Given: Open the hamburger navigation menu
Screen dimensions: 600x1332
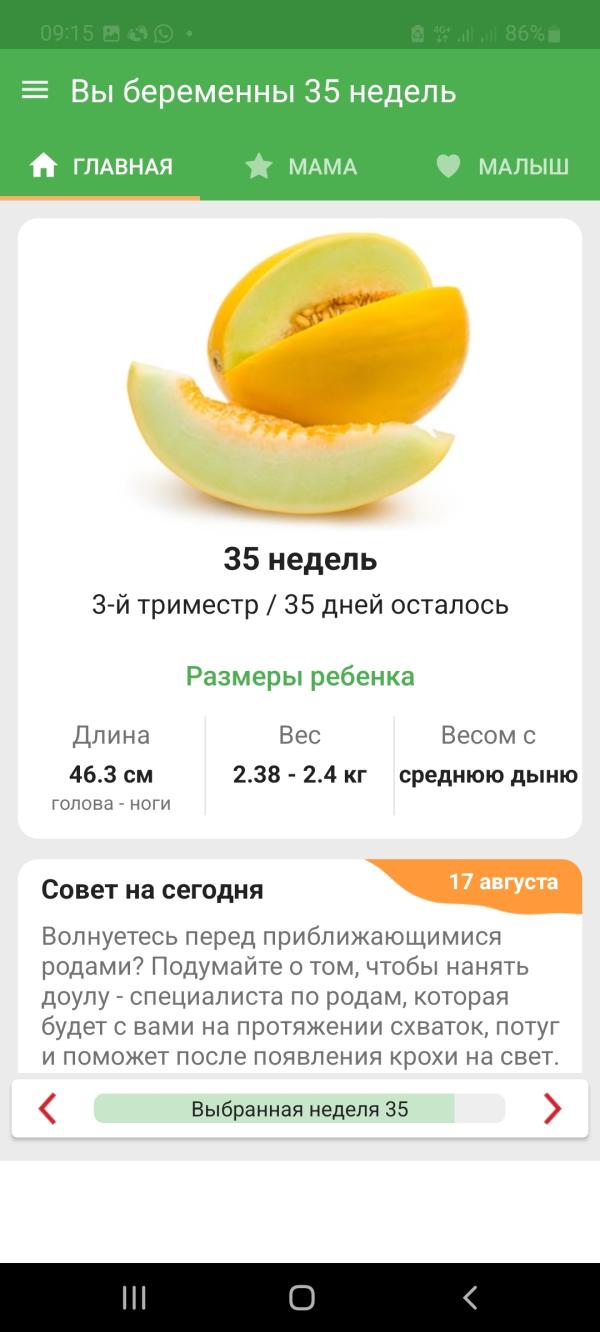Looking at the screenshot, I should 35,91.
